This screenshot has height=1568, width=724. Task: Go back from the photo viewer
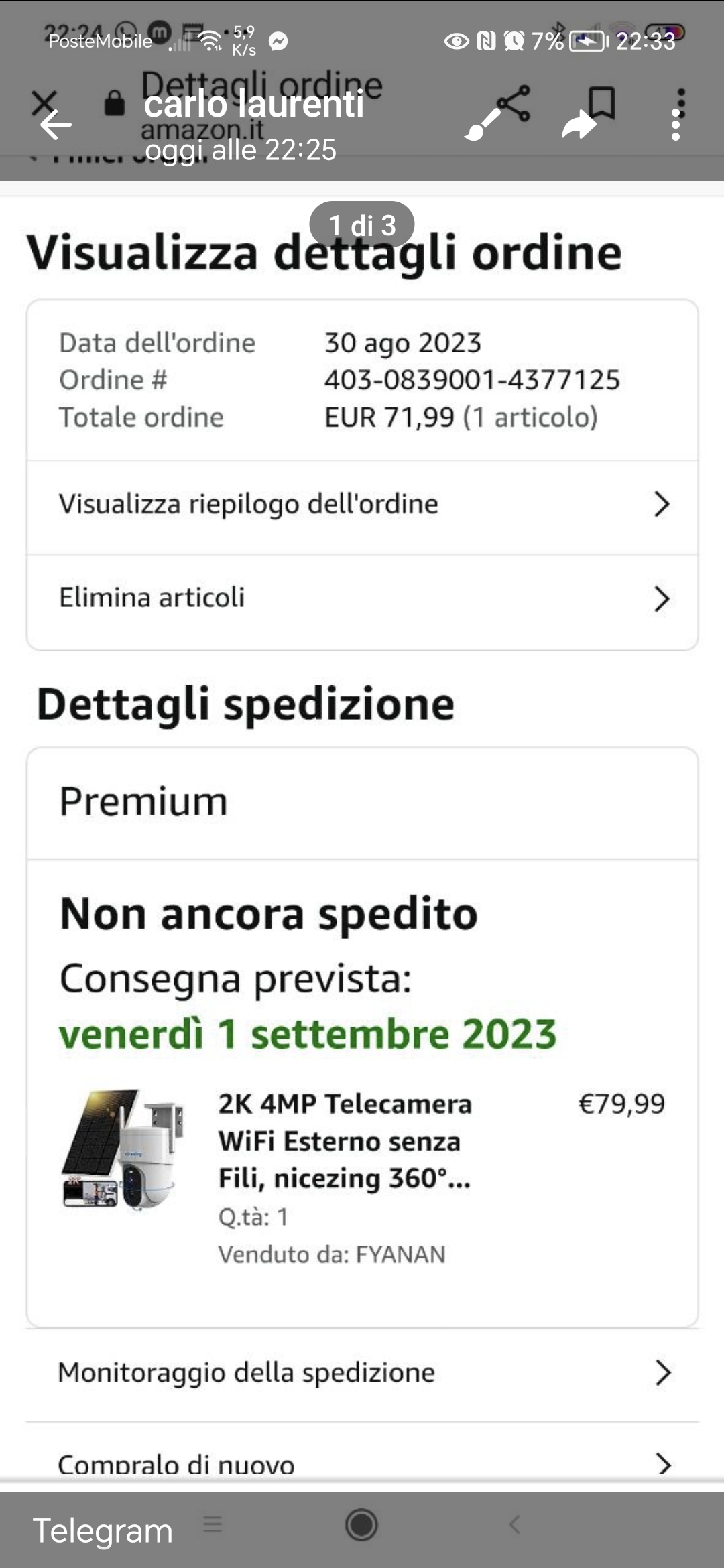(55, 125)
